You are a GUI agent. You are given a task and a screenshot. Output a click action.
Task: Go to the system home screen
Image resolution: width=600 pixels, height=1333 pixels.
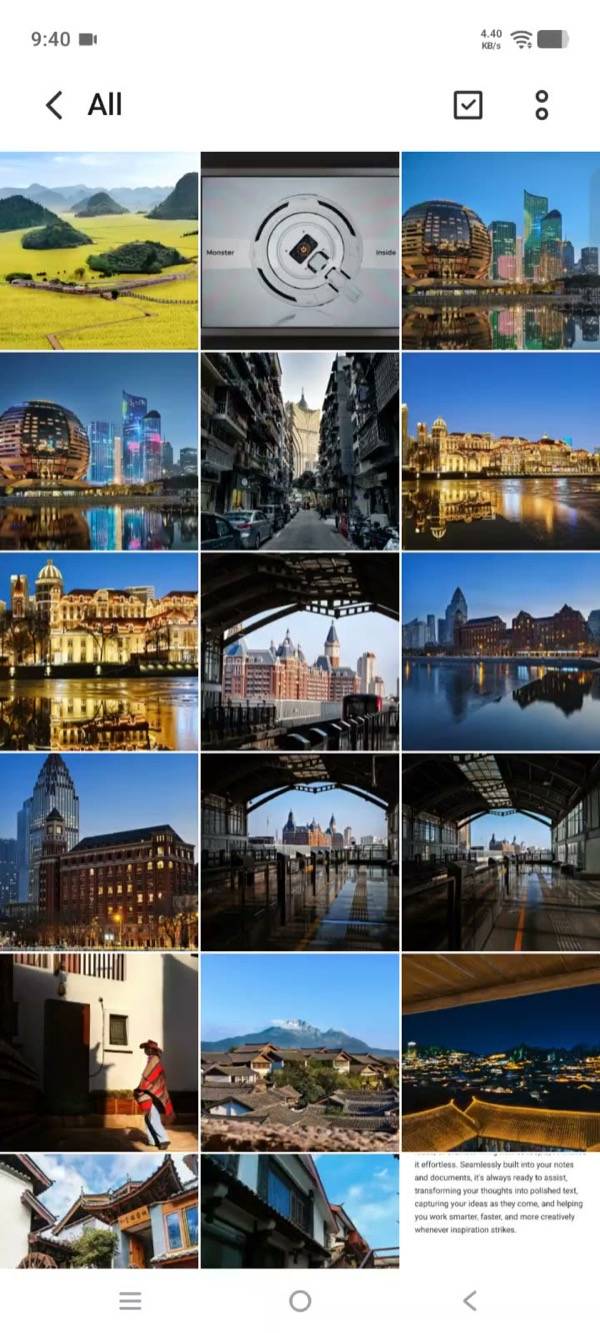click(x=300, y=1301)
